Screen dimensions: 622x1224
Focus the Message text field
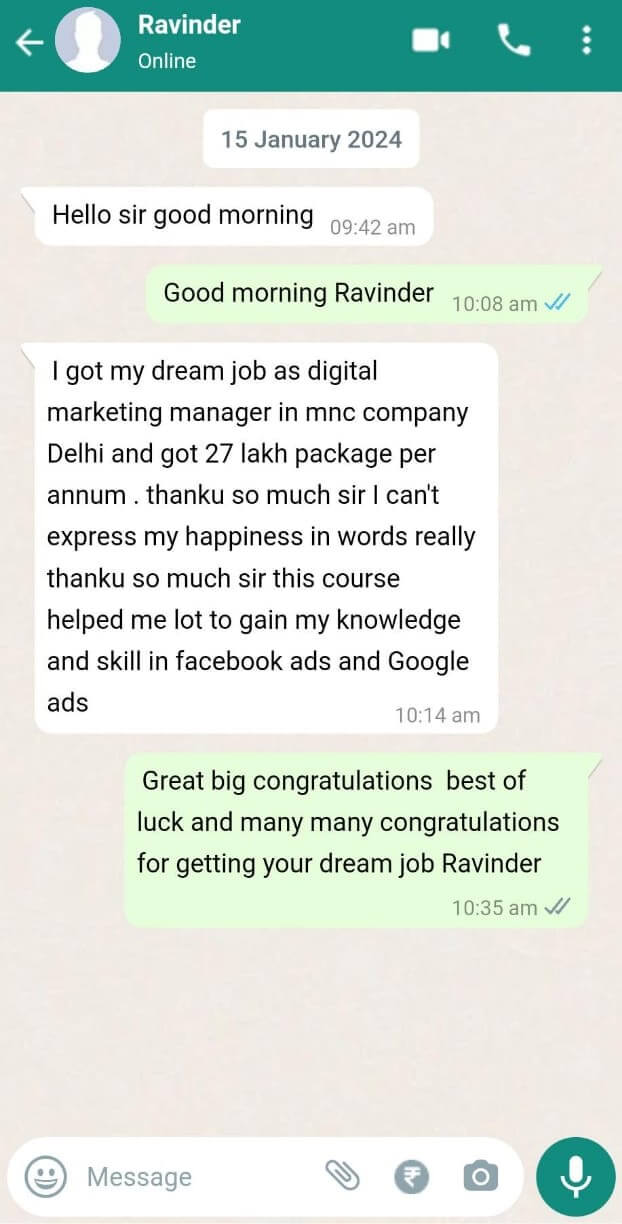click(190, 1177)
